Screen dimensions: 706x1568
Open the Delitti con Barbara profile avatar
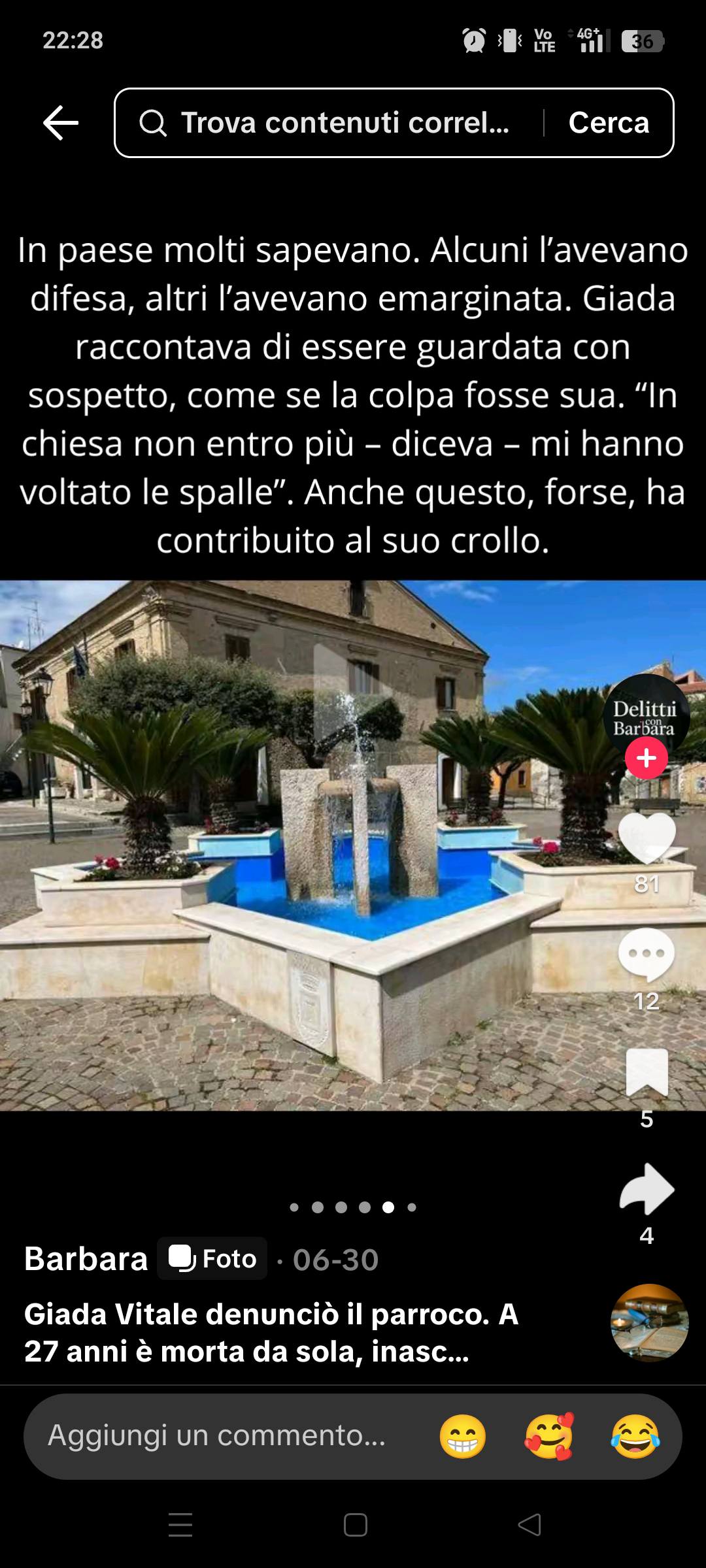[x=645, y=715]
